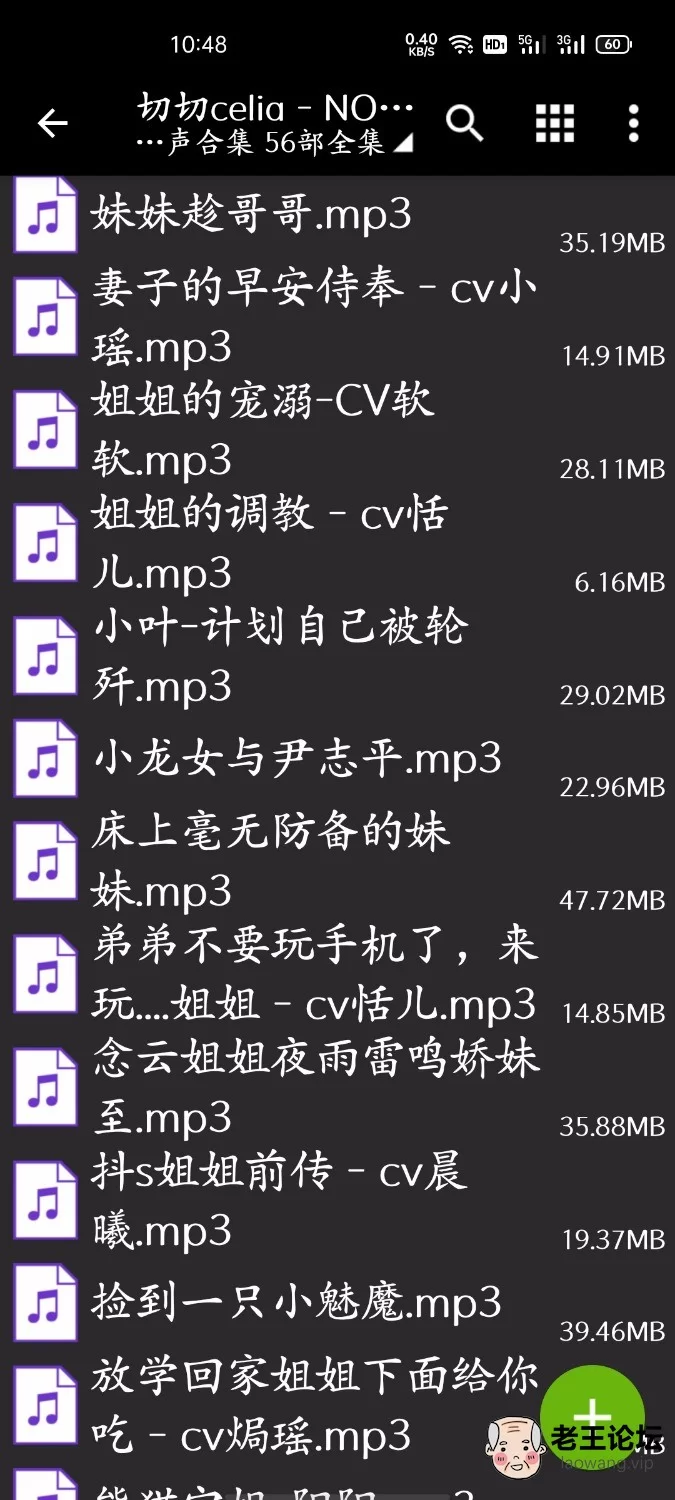Expand the folder path title dropdown
The width and height of the screenshot is (675, 1500).
(275, 125)
